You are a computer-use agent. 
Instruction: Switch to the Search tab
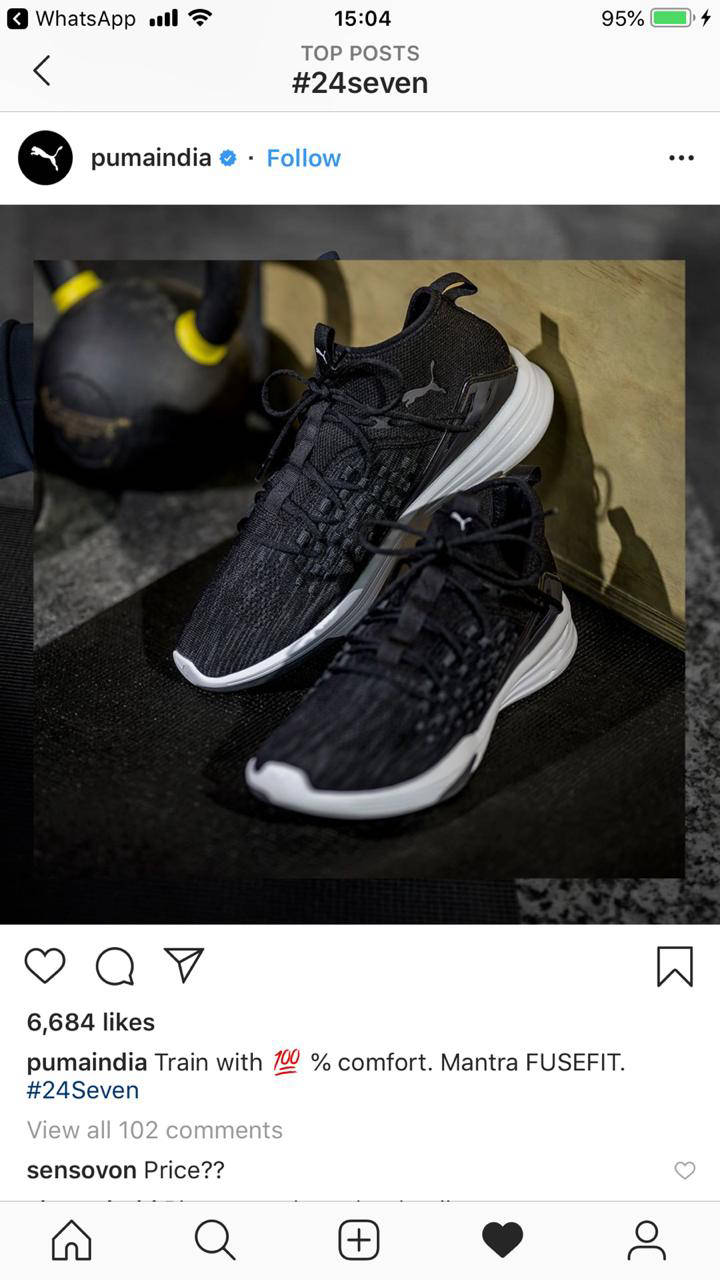click(215, 1240)
